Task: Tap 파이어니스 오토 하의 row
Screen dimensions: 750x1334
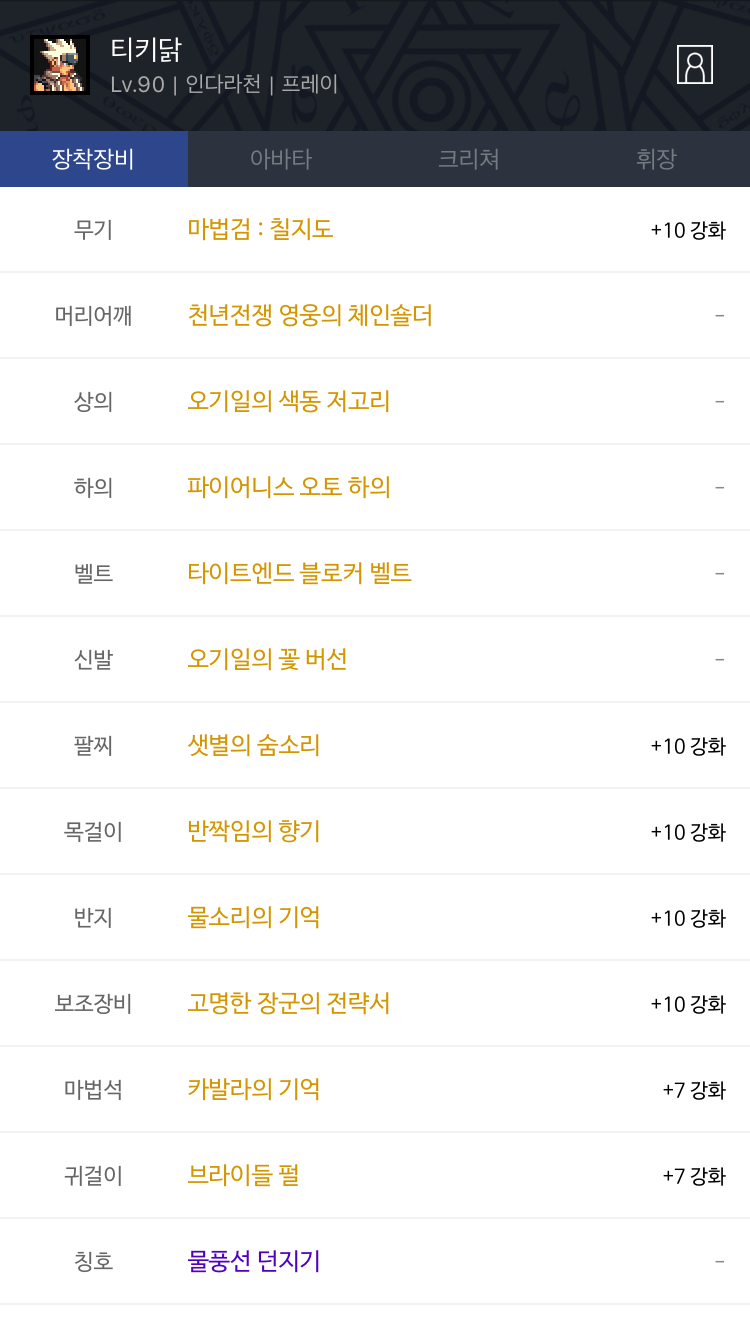Action: click(375, 488)
